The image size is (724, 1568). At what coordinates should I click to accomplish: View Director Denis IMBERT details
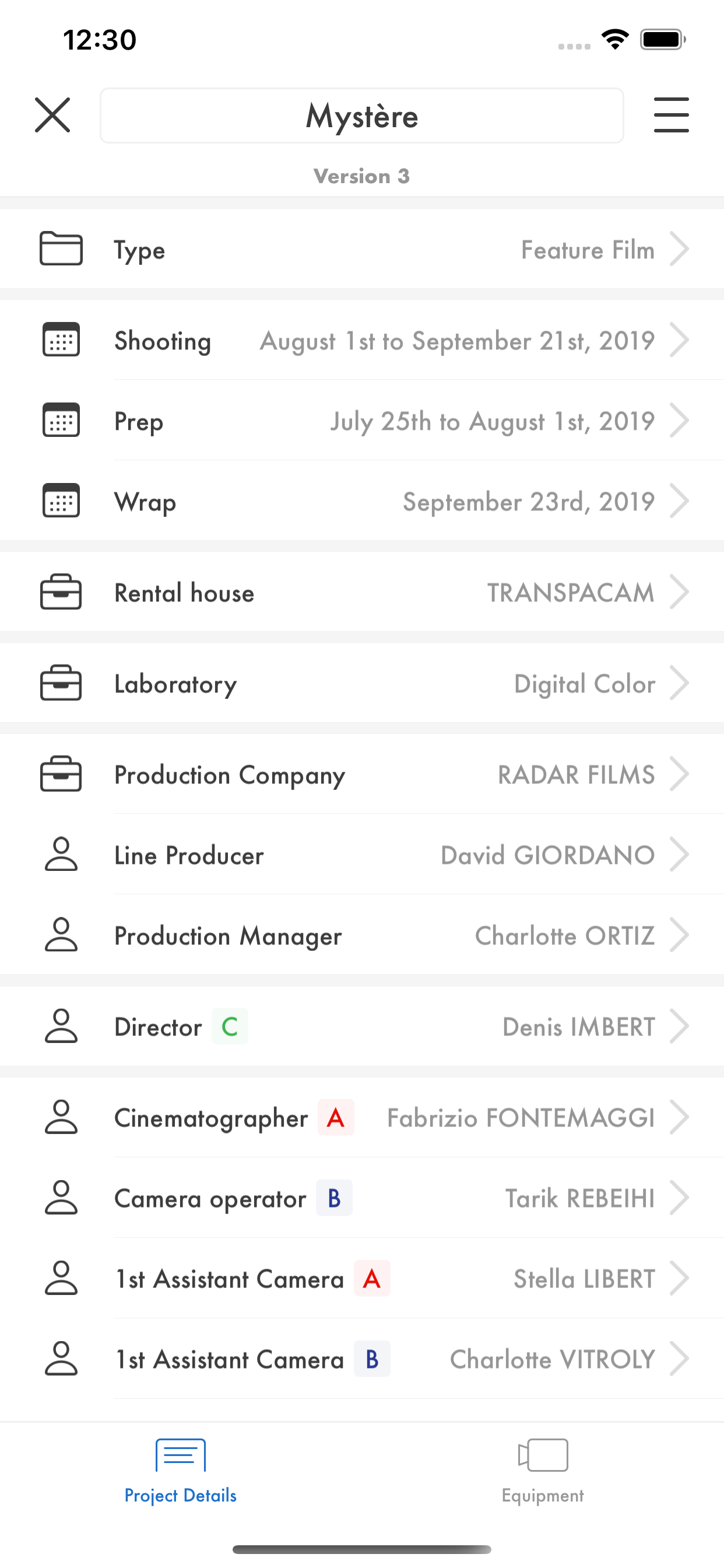coord(362,1027)
